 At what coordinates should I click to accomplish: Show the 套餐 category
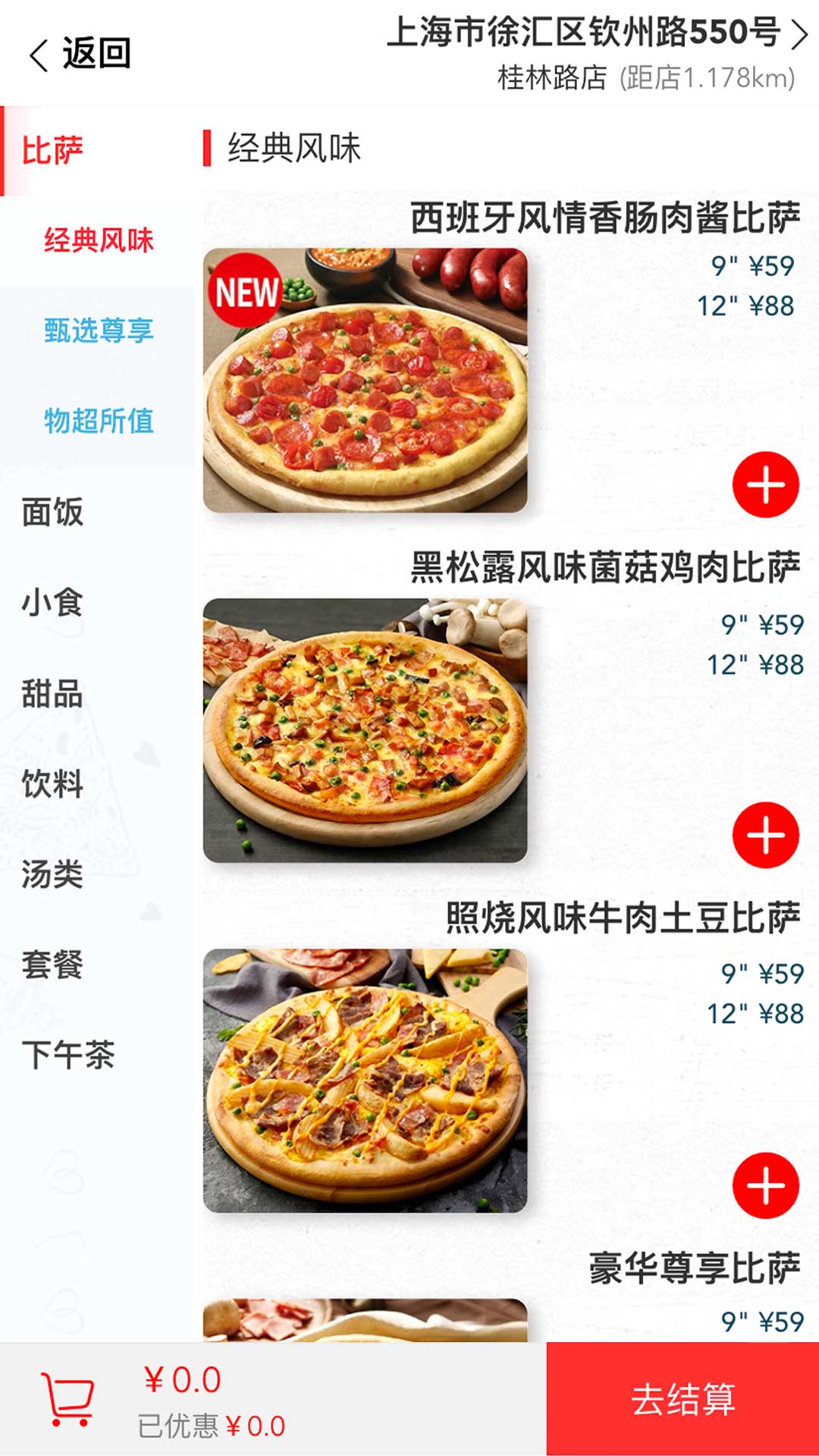53,965
